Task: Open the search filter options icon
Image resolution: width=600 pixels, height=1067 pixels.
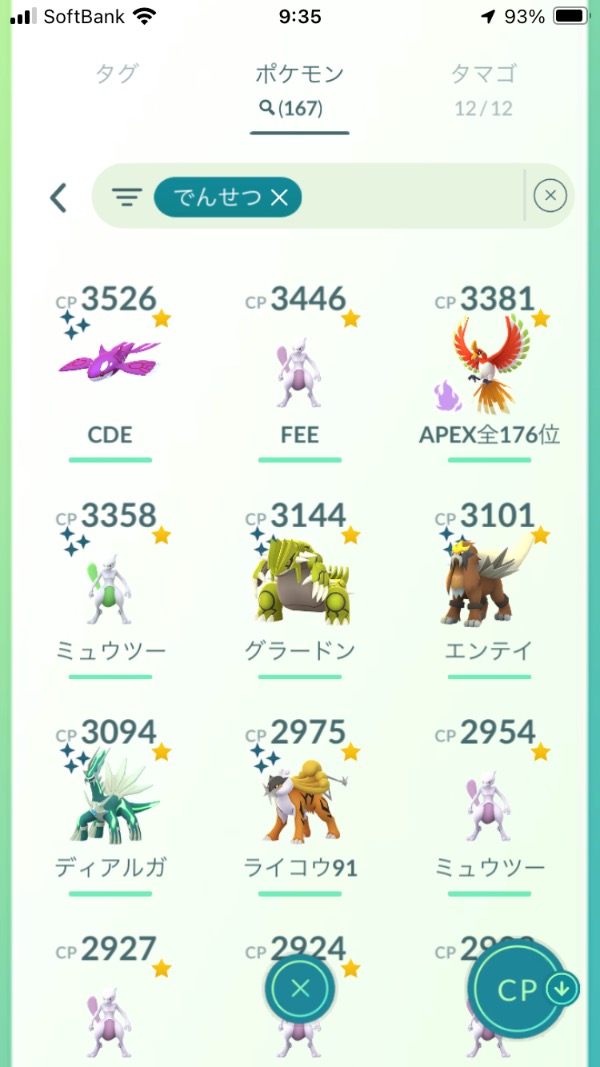Action: coord(127,197)
